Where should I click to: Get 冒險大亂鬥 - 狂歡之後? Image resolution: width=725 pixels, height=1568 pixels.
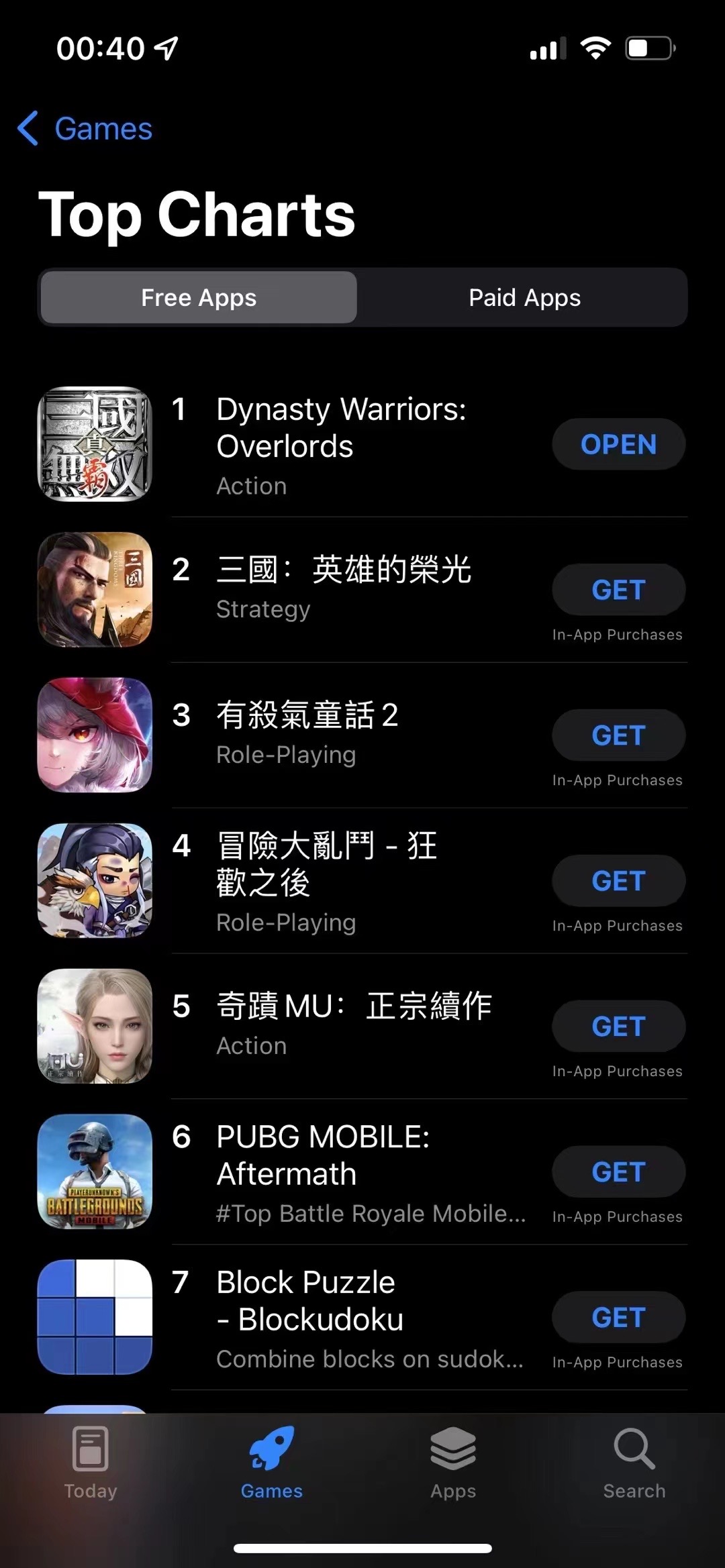click(618, 881)
